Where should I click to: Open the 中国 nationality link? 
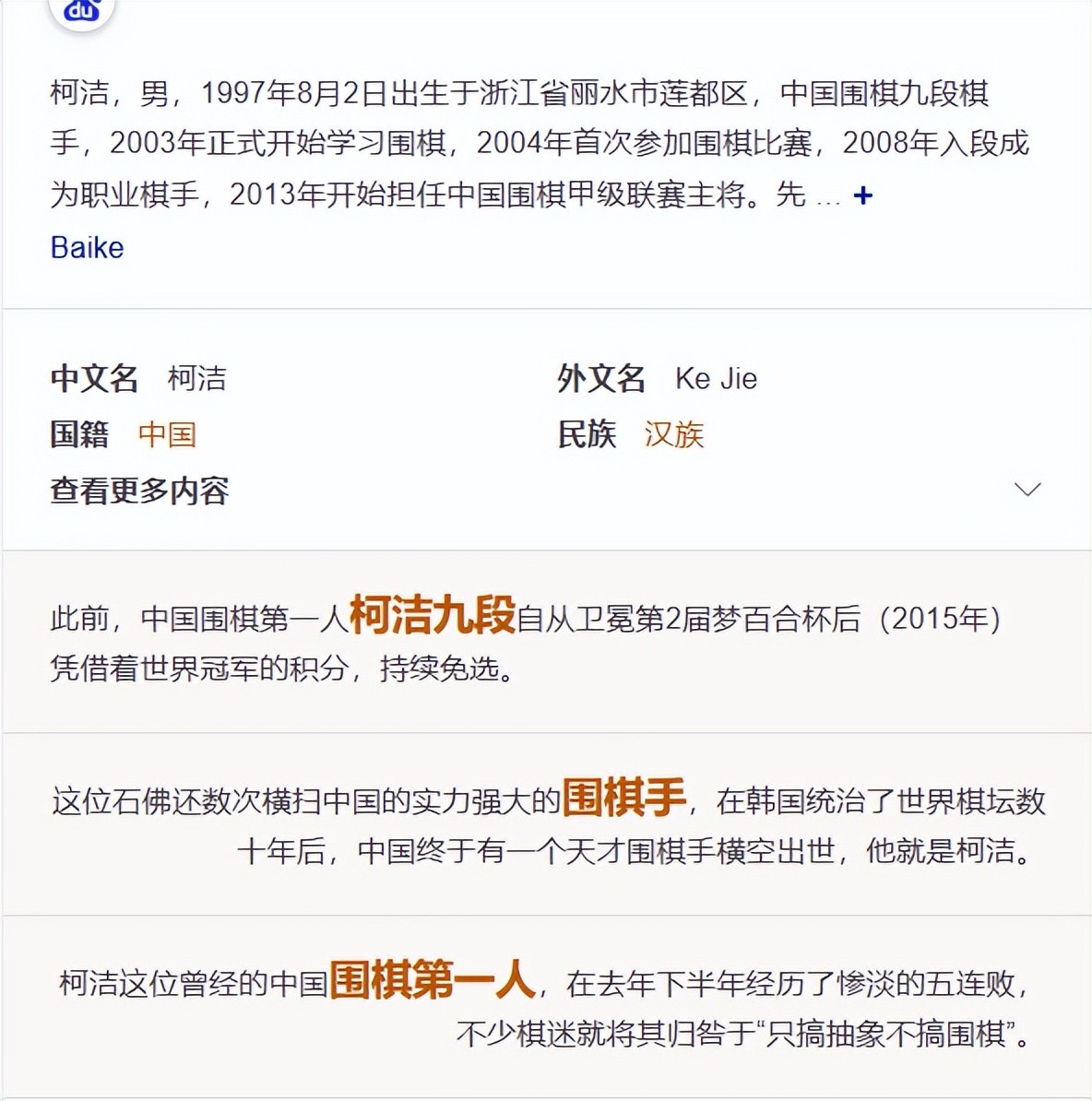pos(167,434)
